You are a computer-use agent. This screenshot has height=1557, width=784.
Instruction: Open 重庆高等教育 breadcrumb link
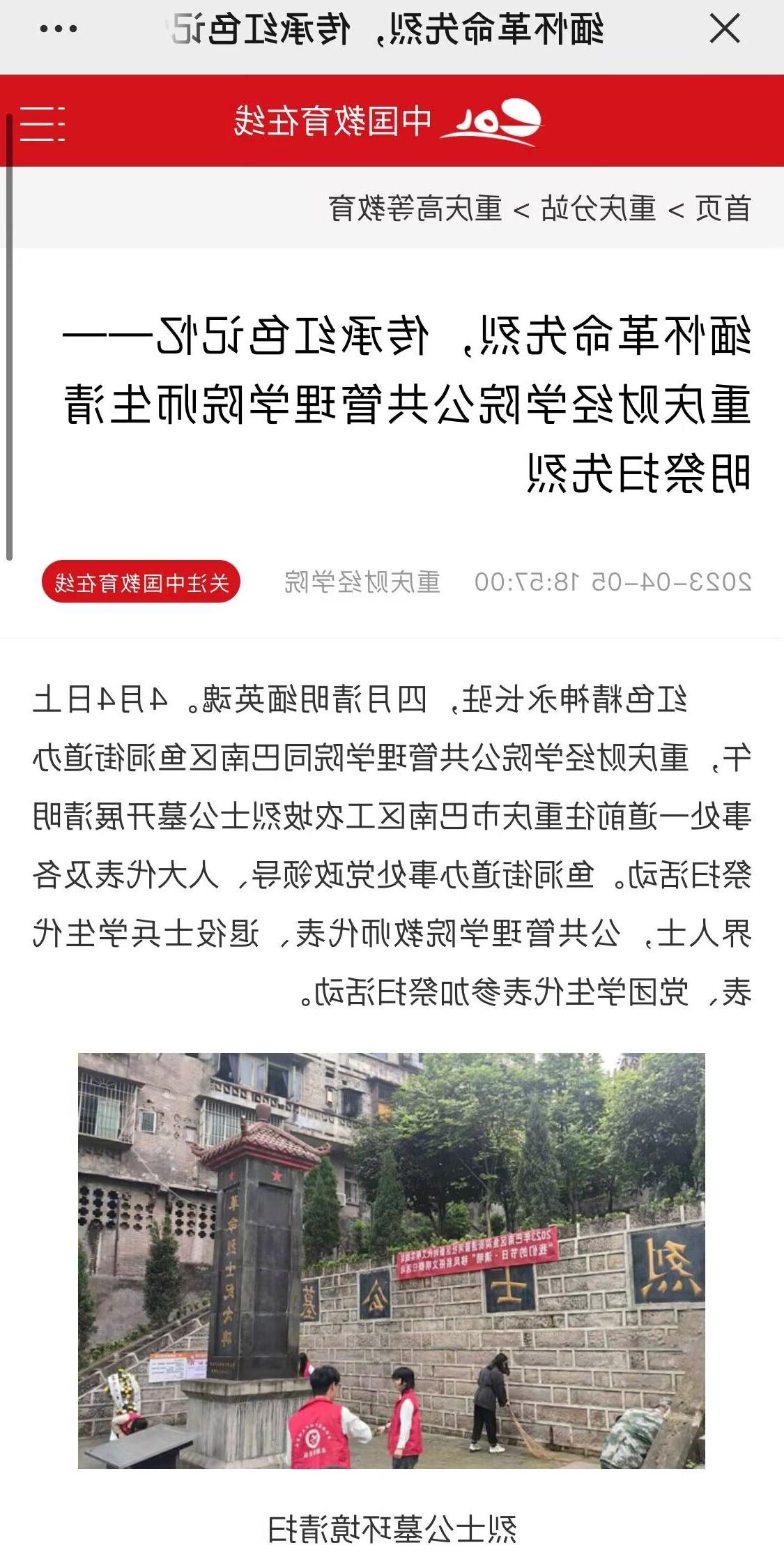tap(415, 208)
